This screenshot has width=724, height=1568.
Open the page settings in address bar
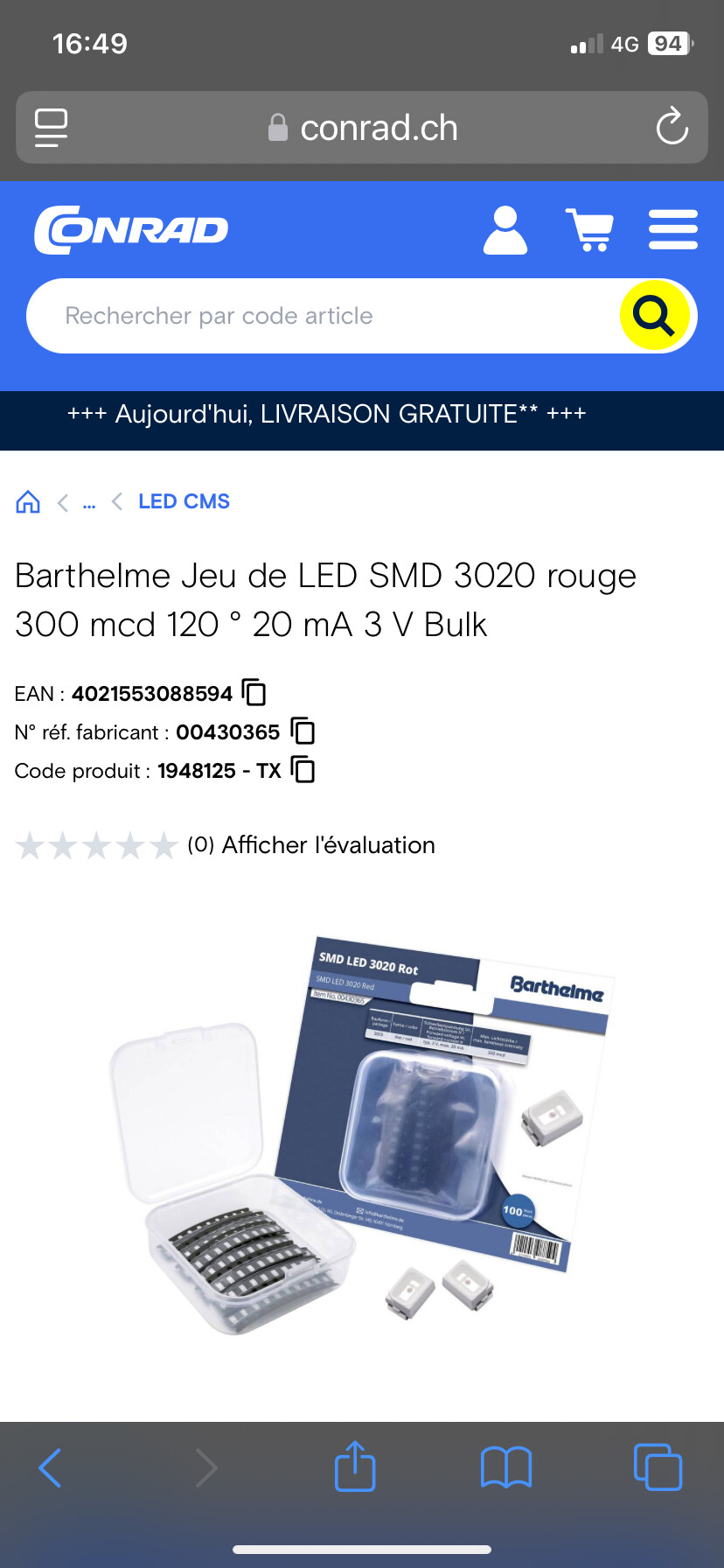coord(52,128)
